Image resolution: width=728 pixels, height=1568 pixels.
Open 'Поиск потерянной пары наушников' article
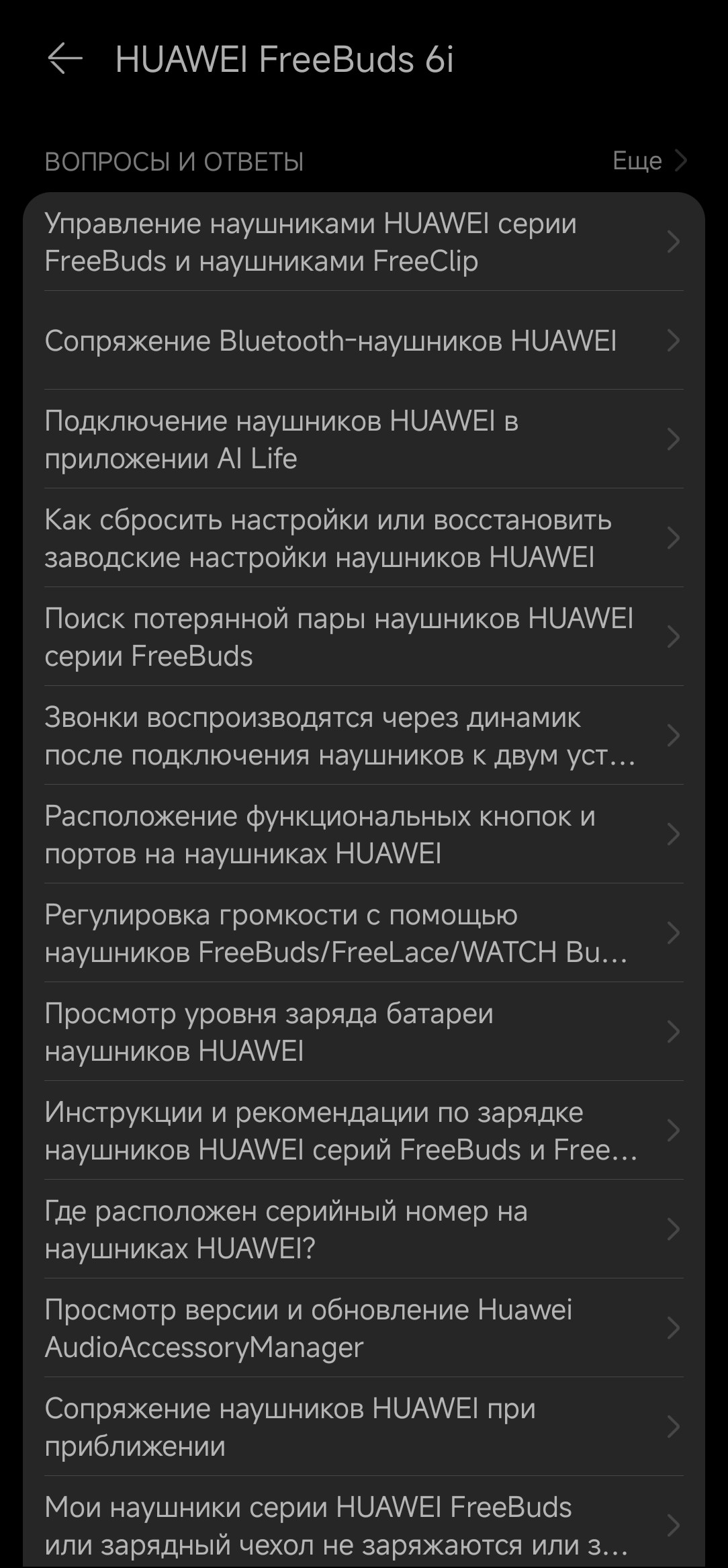click(x=363, y=637)
